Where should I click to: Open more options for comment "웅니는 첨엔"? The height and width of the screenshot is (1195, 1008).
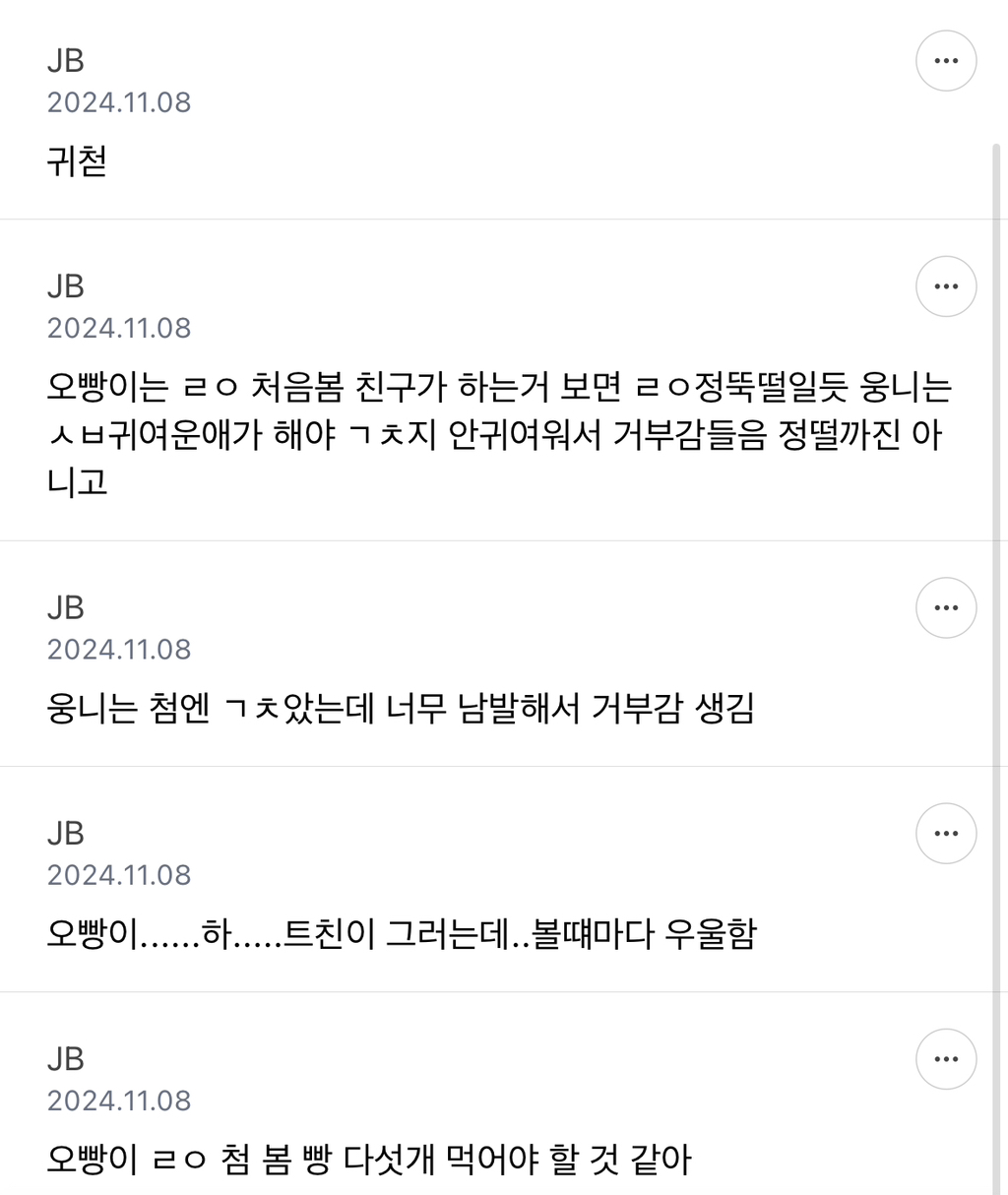tap(945, 608)
